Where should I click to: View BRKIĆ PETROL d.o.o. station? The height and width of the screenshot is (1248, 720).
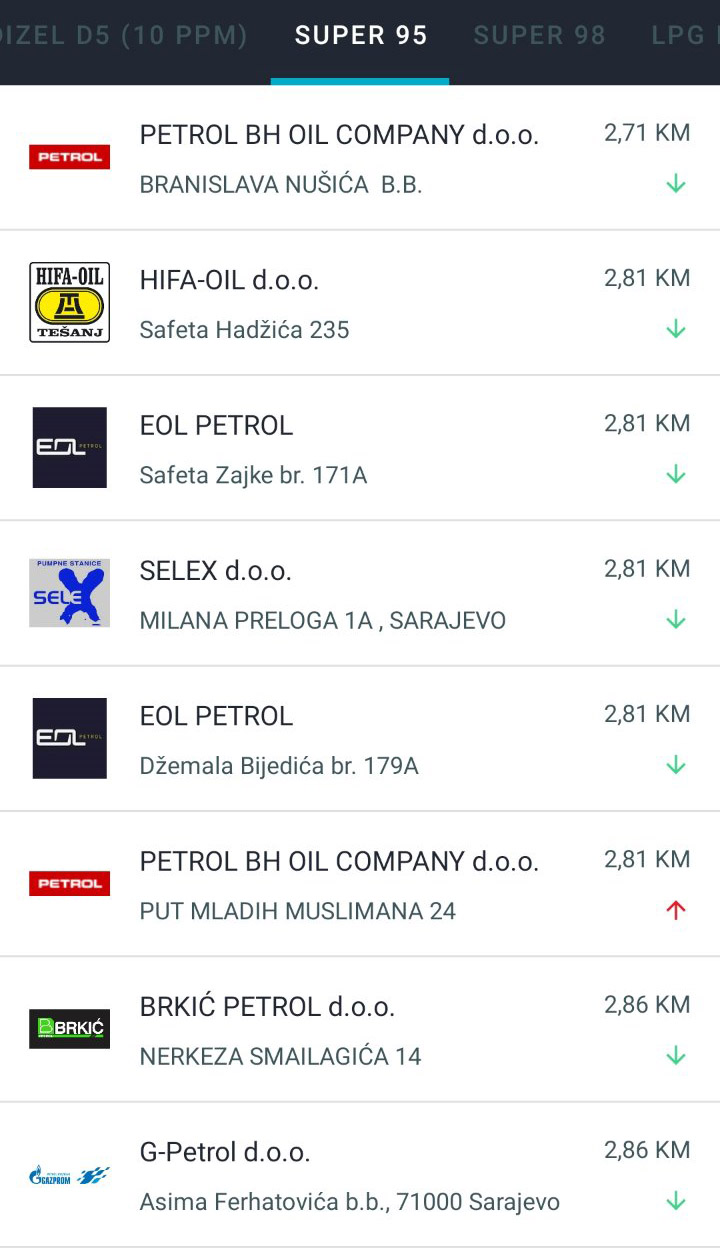pyautogui.click(x=360, y=1029)
